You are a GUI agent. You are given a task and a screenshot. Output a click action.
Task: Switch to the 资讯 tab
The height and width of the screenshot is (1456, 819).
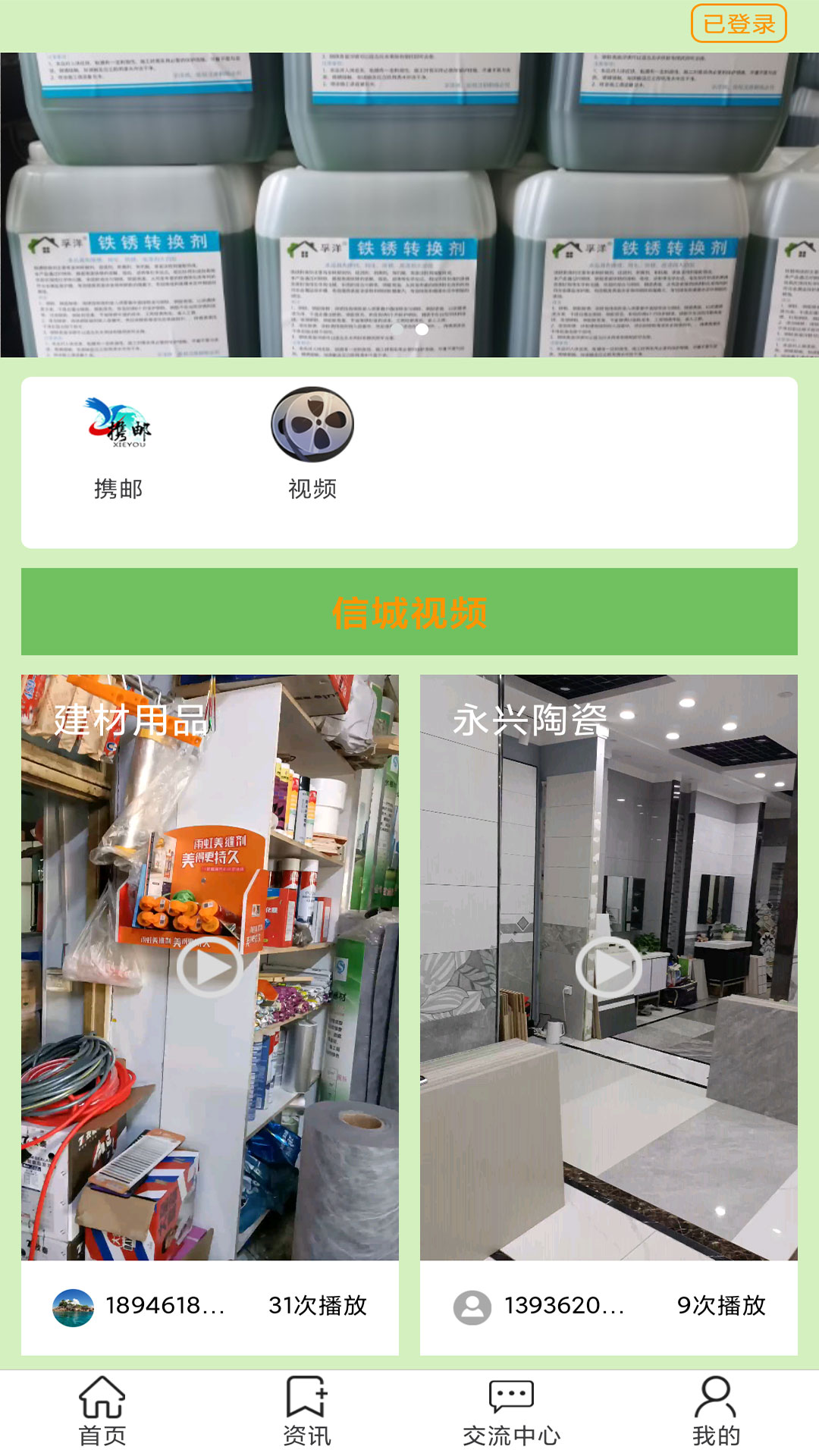tap(306, 1412)
